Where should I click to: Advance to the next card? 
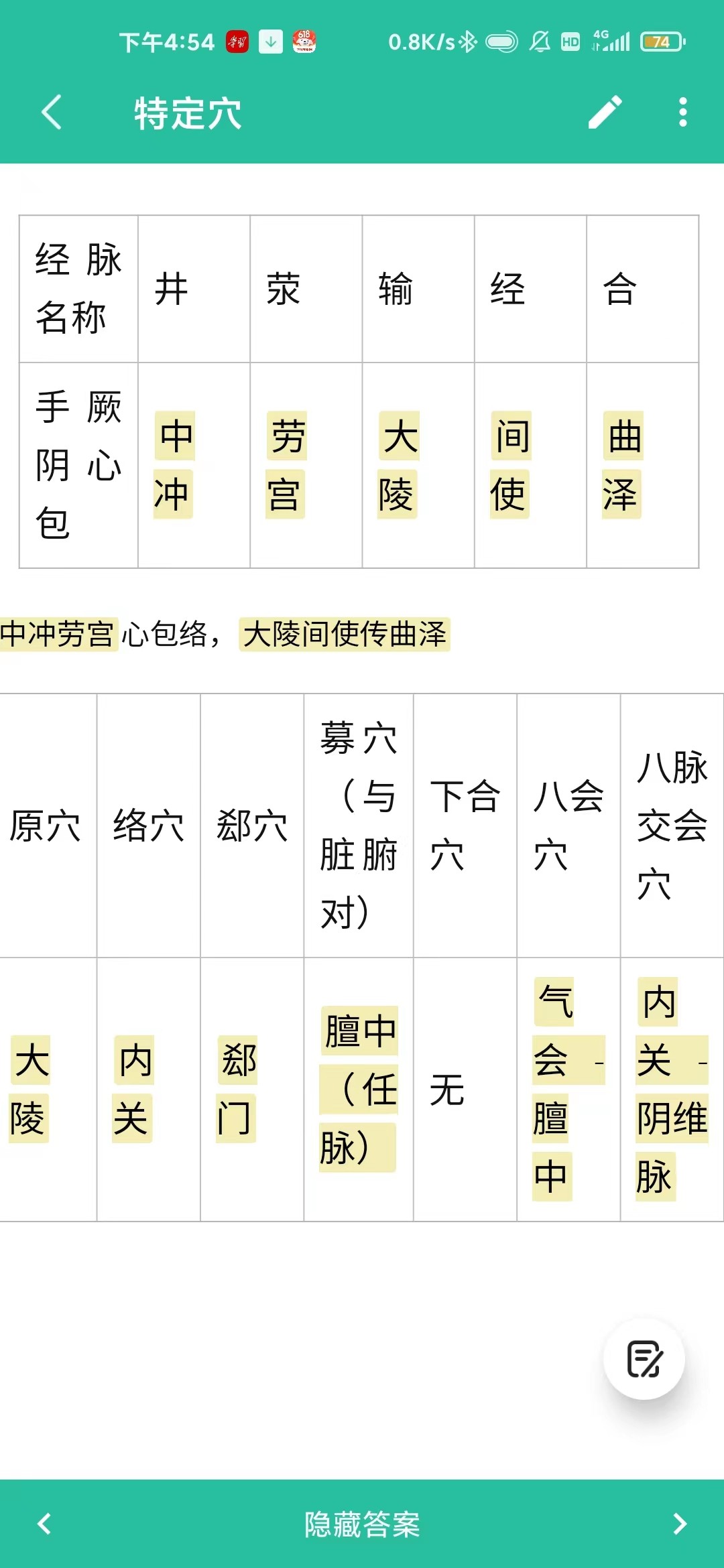tap(680, 1524)
